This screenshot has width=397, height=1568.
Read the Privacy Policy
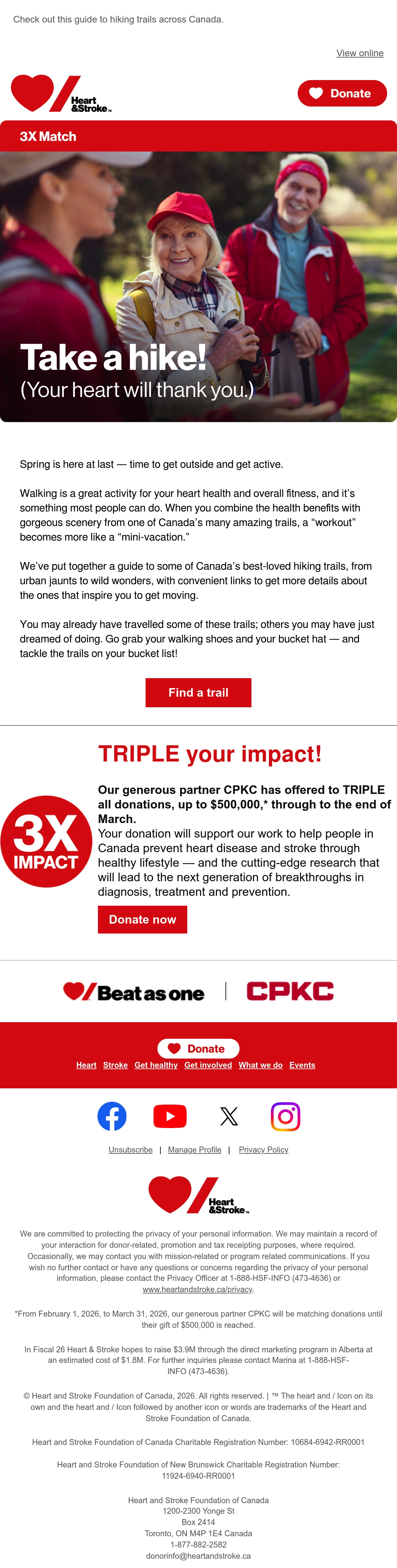264,1149
